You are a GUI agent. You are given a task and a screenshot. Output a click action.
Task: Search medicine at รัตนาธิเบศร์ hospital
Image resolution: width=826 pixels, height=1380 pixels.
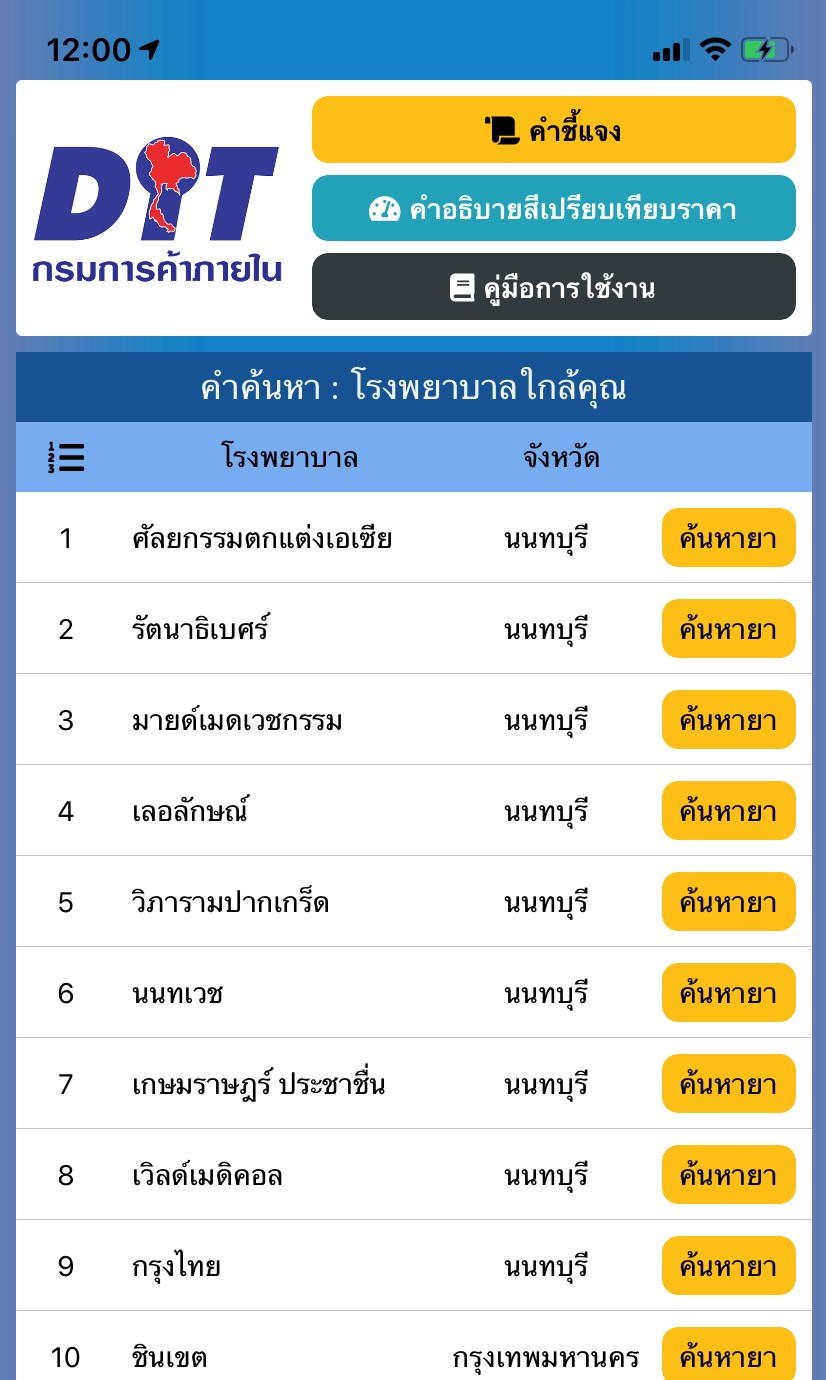729,629
